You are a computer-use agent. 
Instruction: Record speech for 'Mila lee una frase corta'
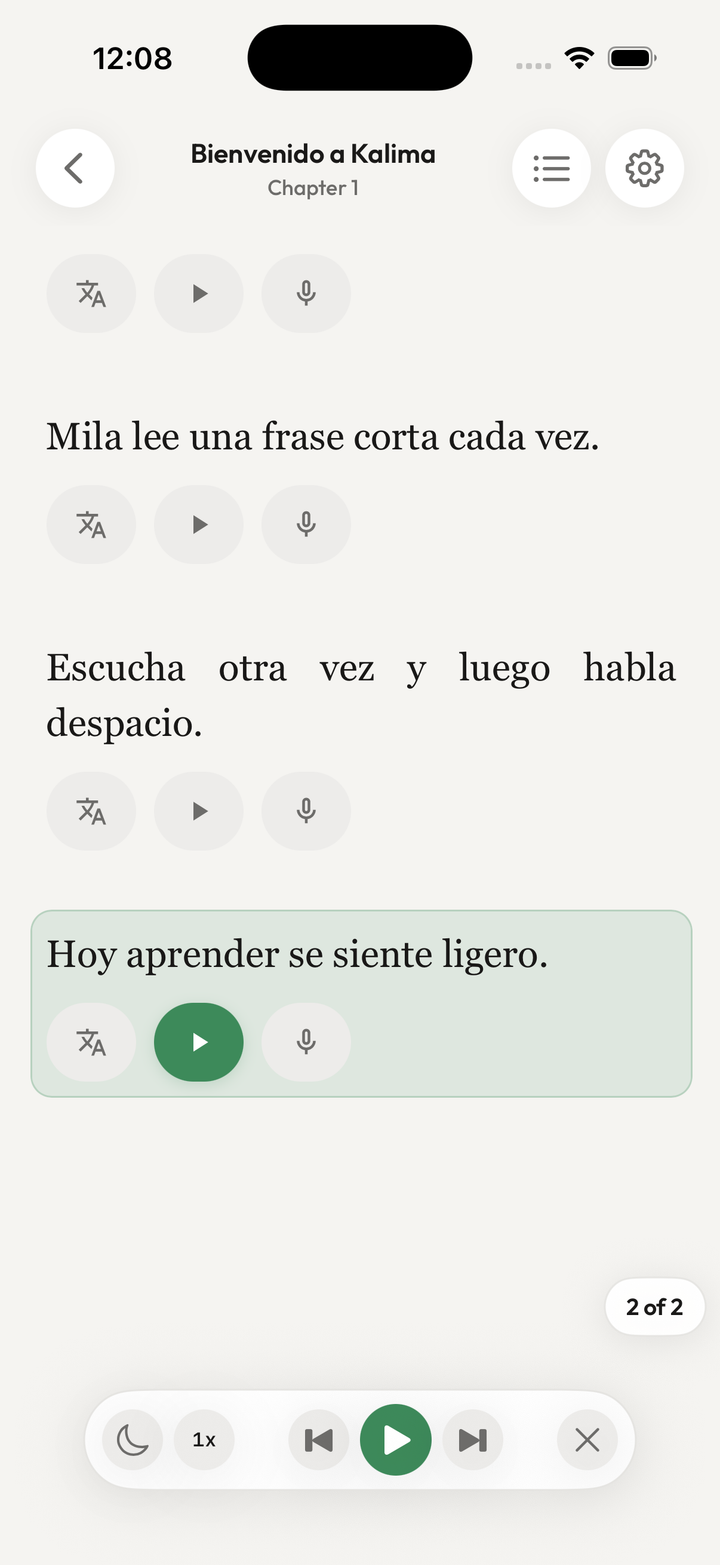point(306,524)
